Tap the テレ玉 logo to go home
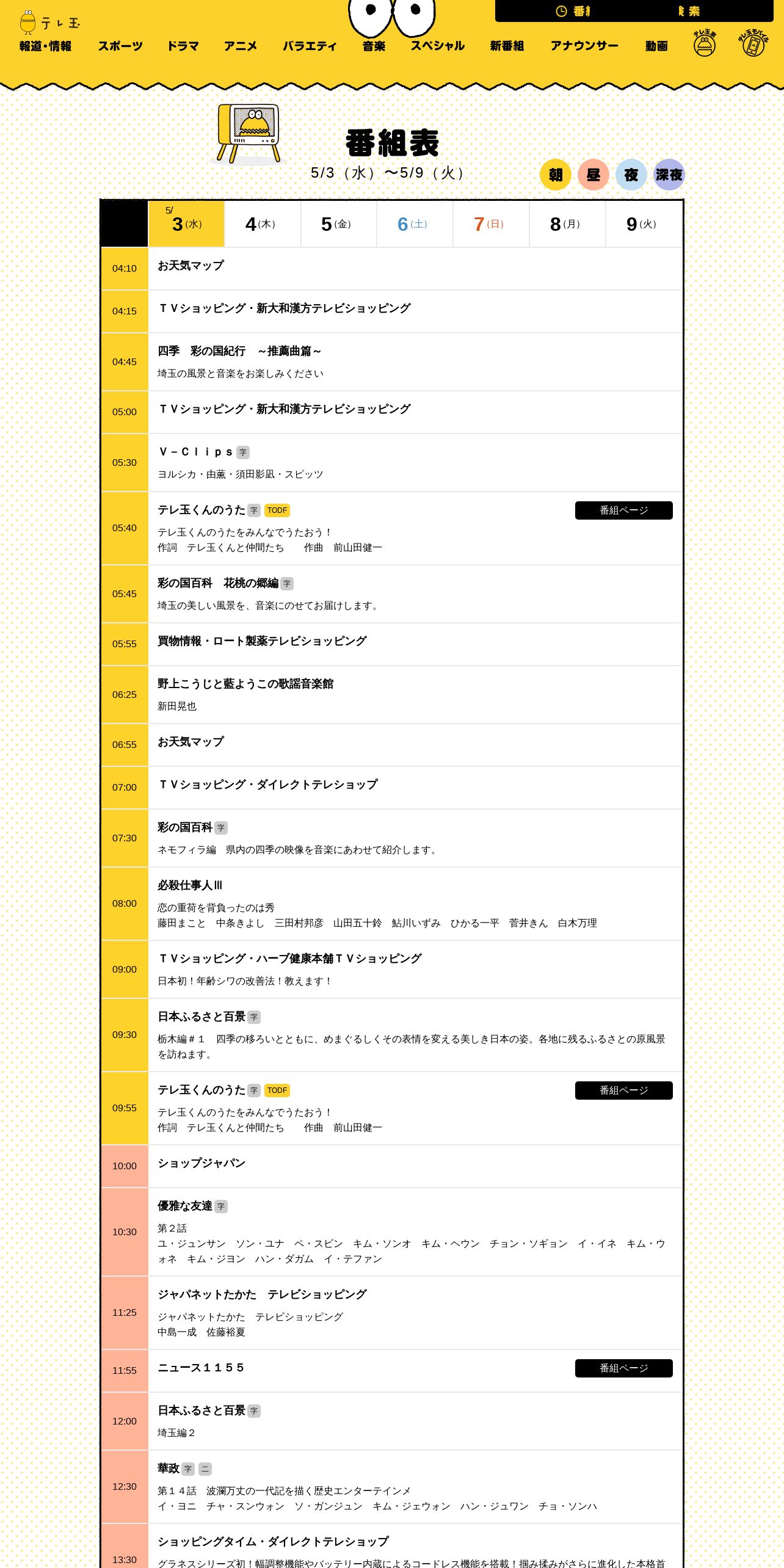Image resolution: width=784 pixels, height=1568 pixels. 49,22
